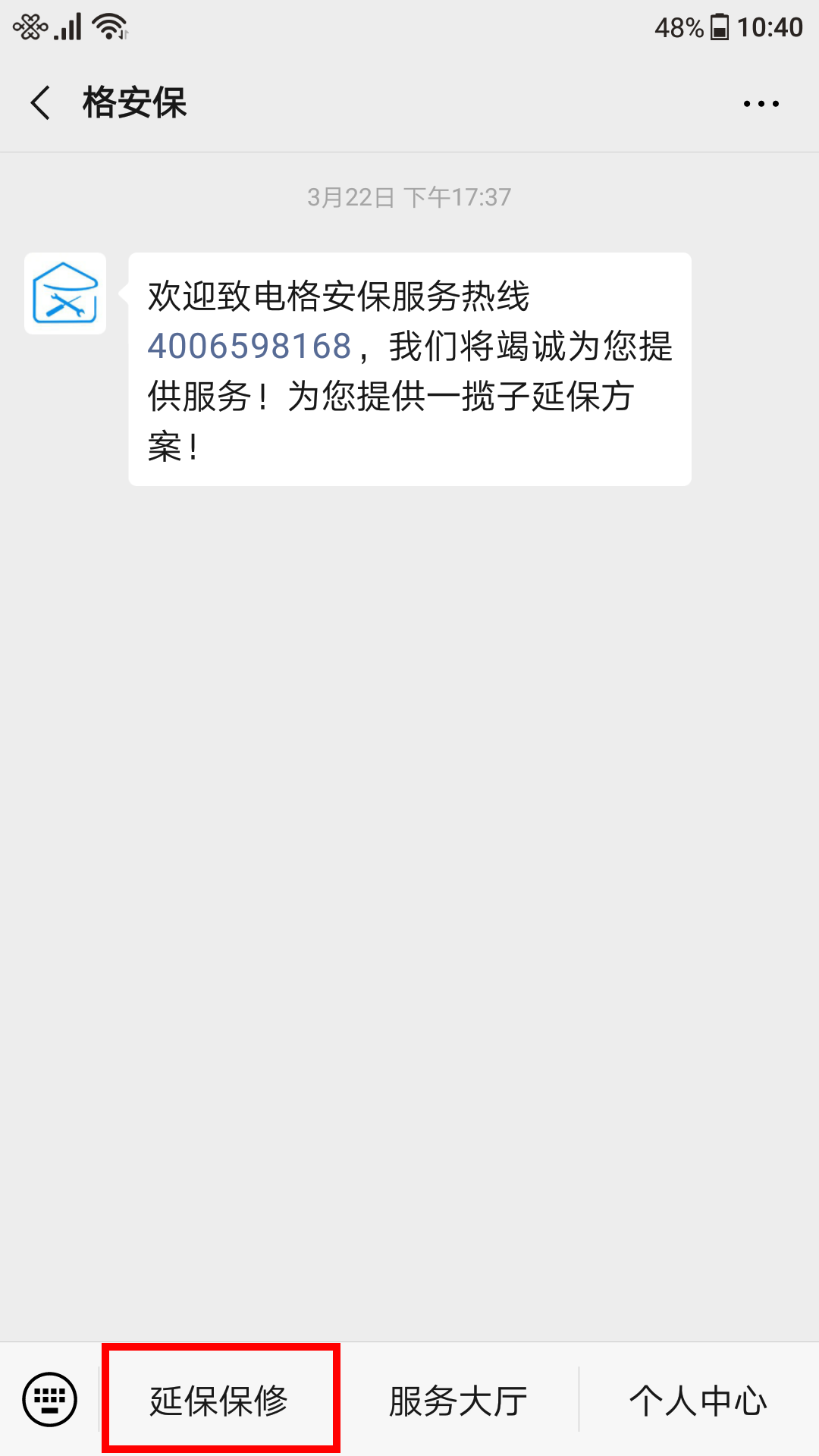Go back from the 格安保 chat
This screenshot has height=1456, width=819.
pos(41,103)
